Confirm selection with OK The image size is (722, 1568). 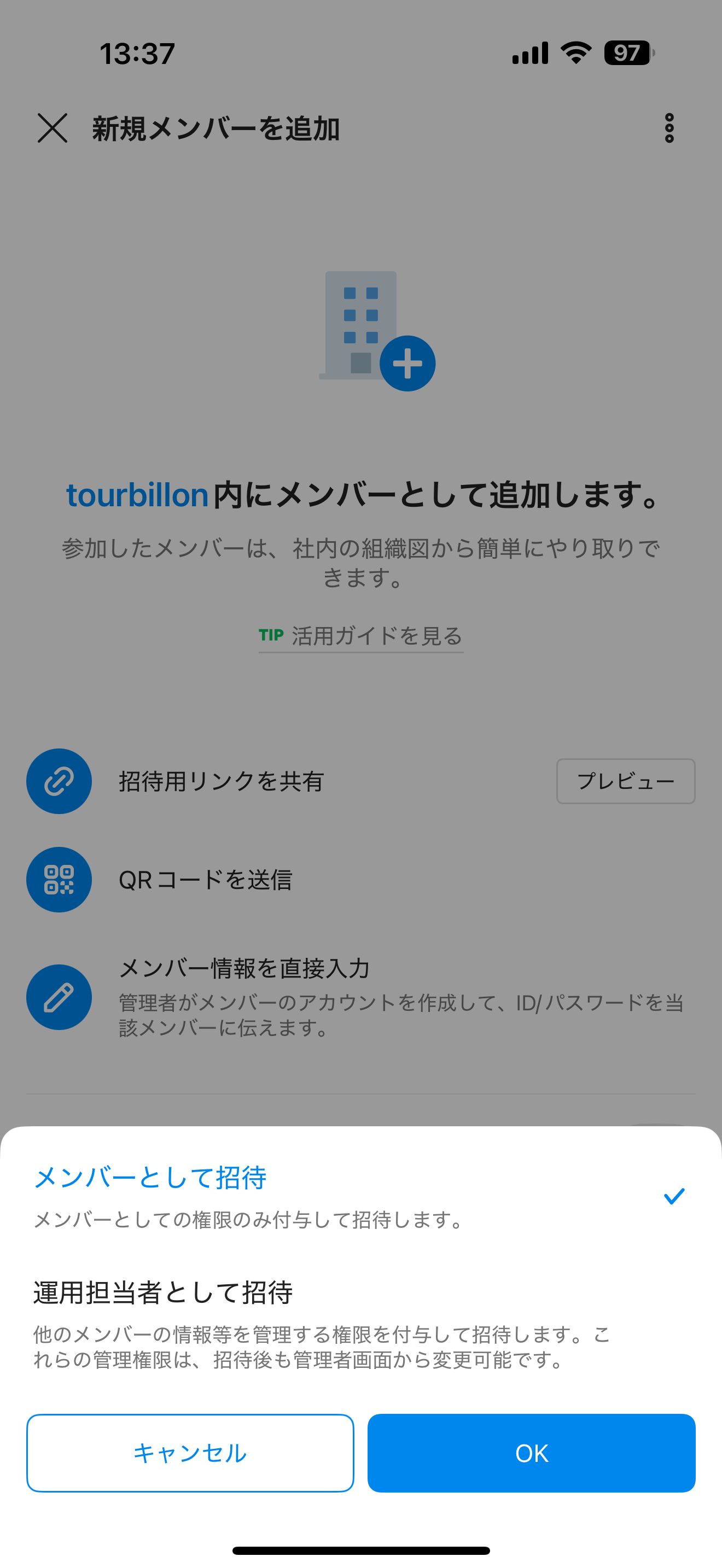[531, 1452]
